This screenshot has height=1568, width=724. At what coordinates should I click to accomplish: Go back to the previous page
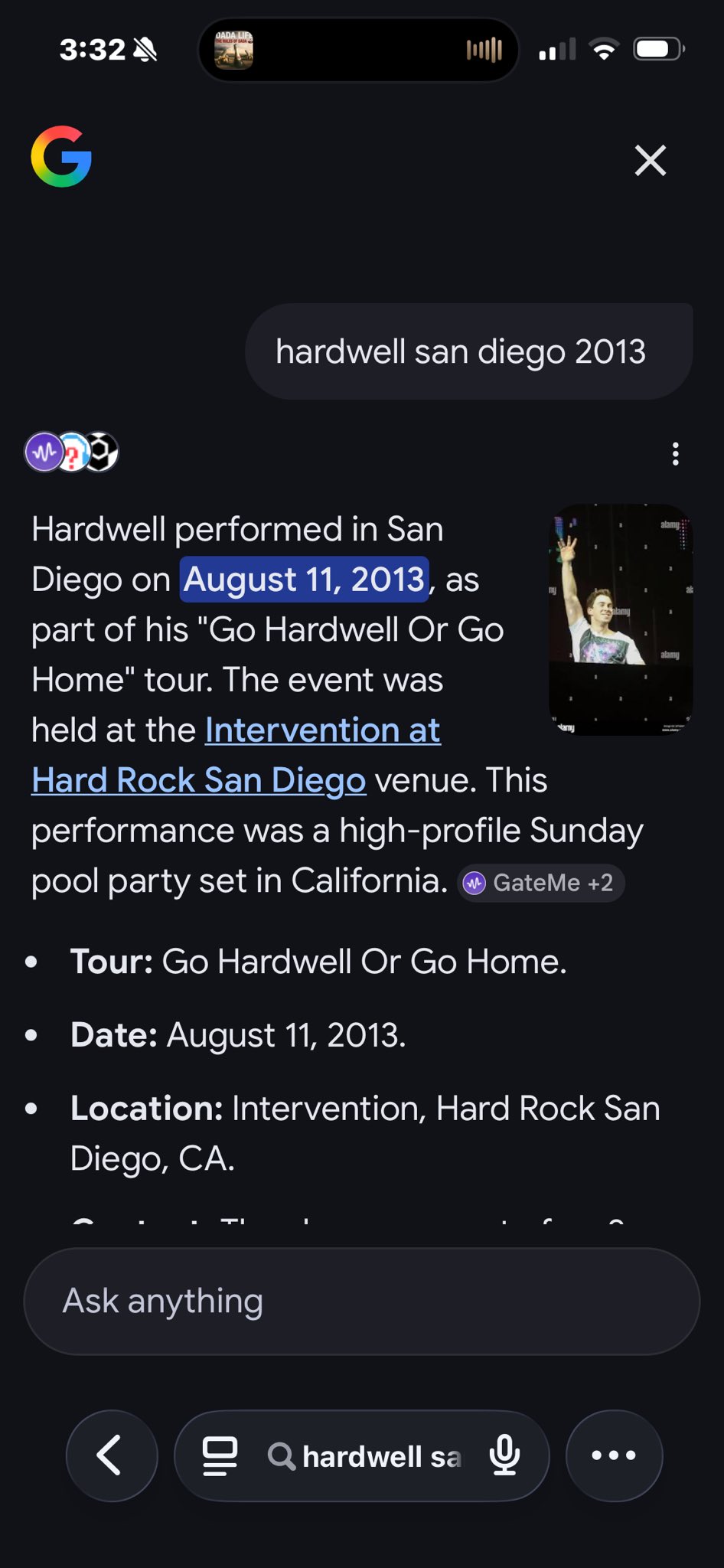pos(112,1455)
